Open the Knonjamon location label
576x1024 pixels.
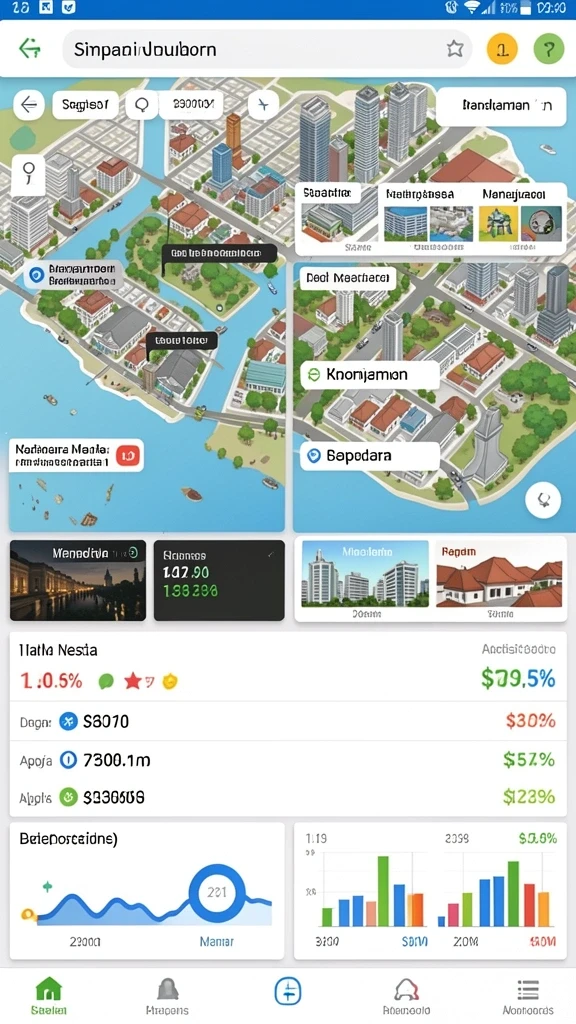coord(370,375)
